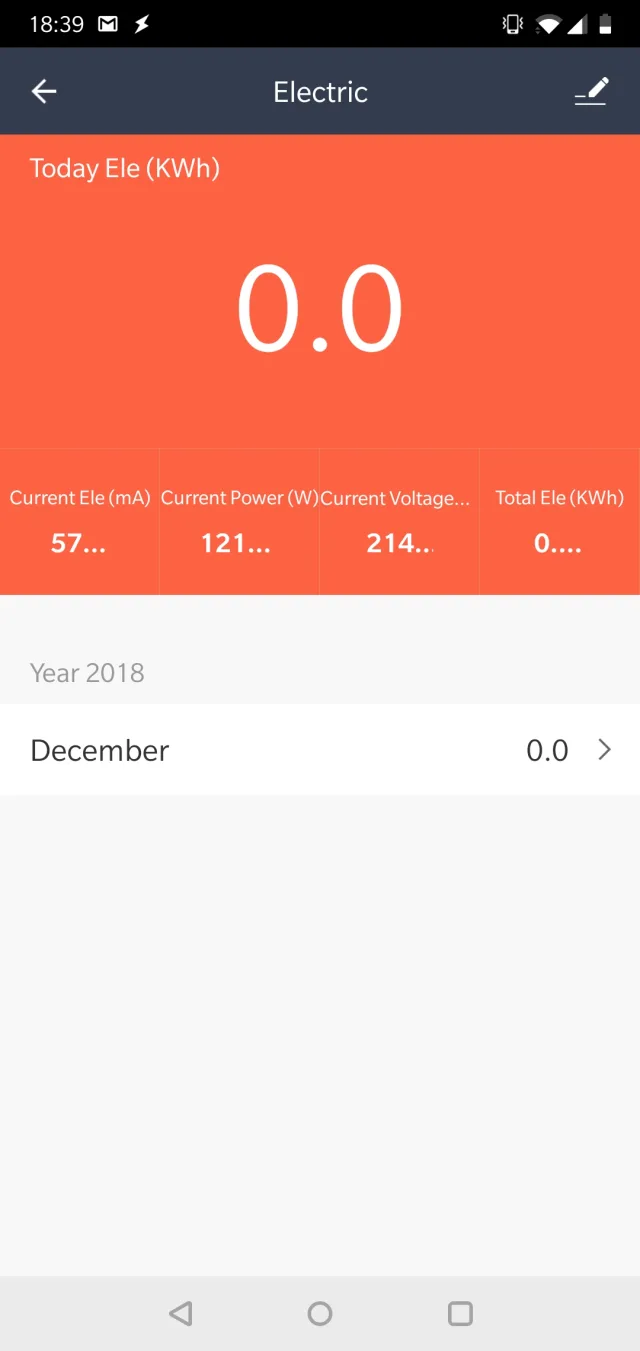Viewport: 640px width, 1351px height.
Task: Go back from the Electric screen
Action: click(44, 92)
